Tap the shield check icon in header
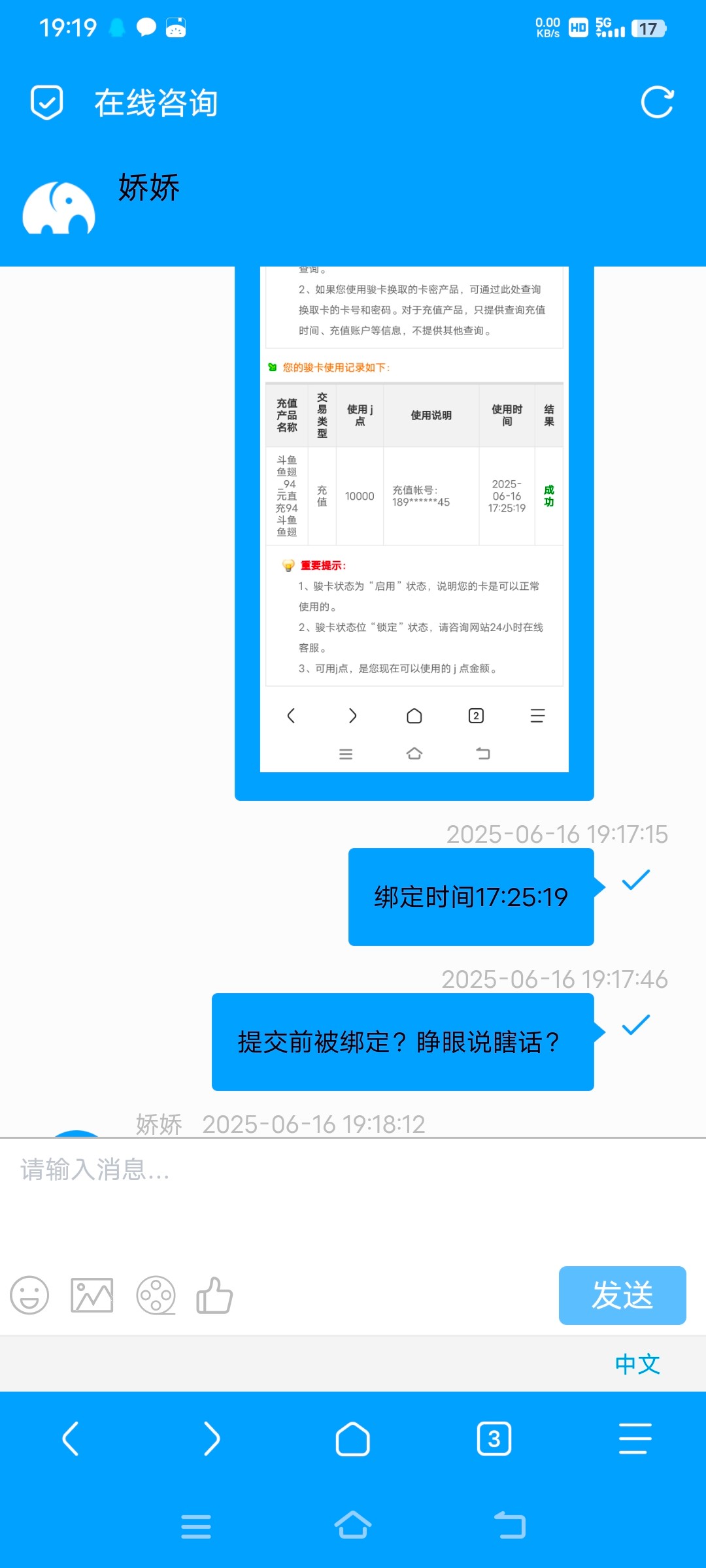706x1568 pixels. [x=46, y=103]
